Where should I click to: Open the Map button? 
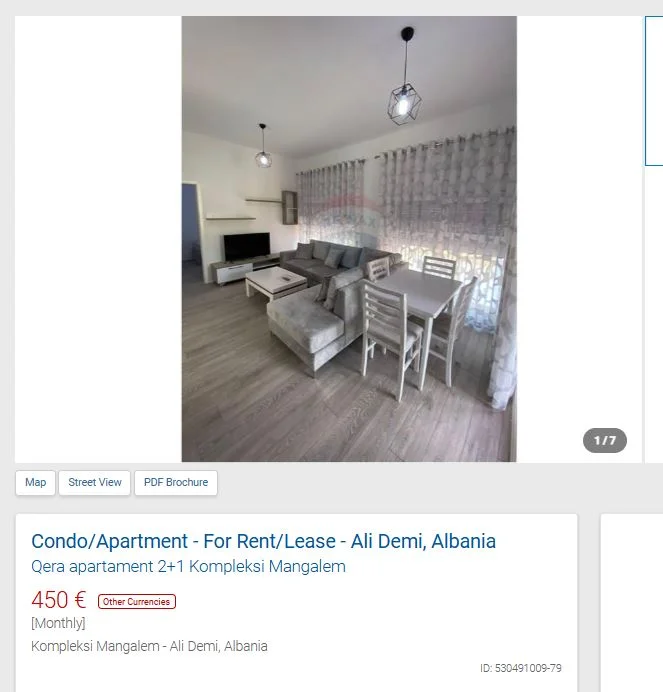[35, 482]
